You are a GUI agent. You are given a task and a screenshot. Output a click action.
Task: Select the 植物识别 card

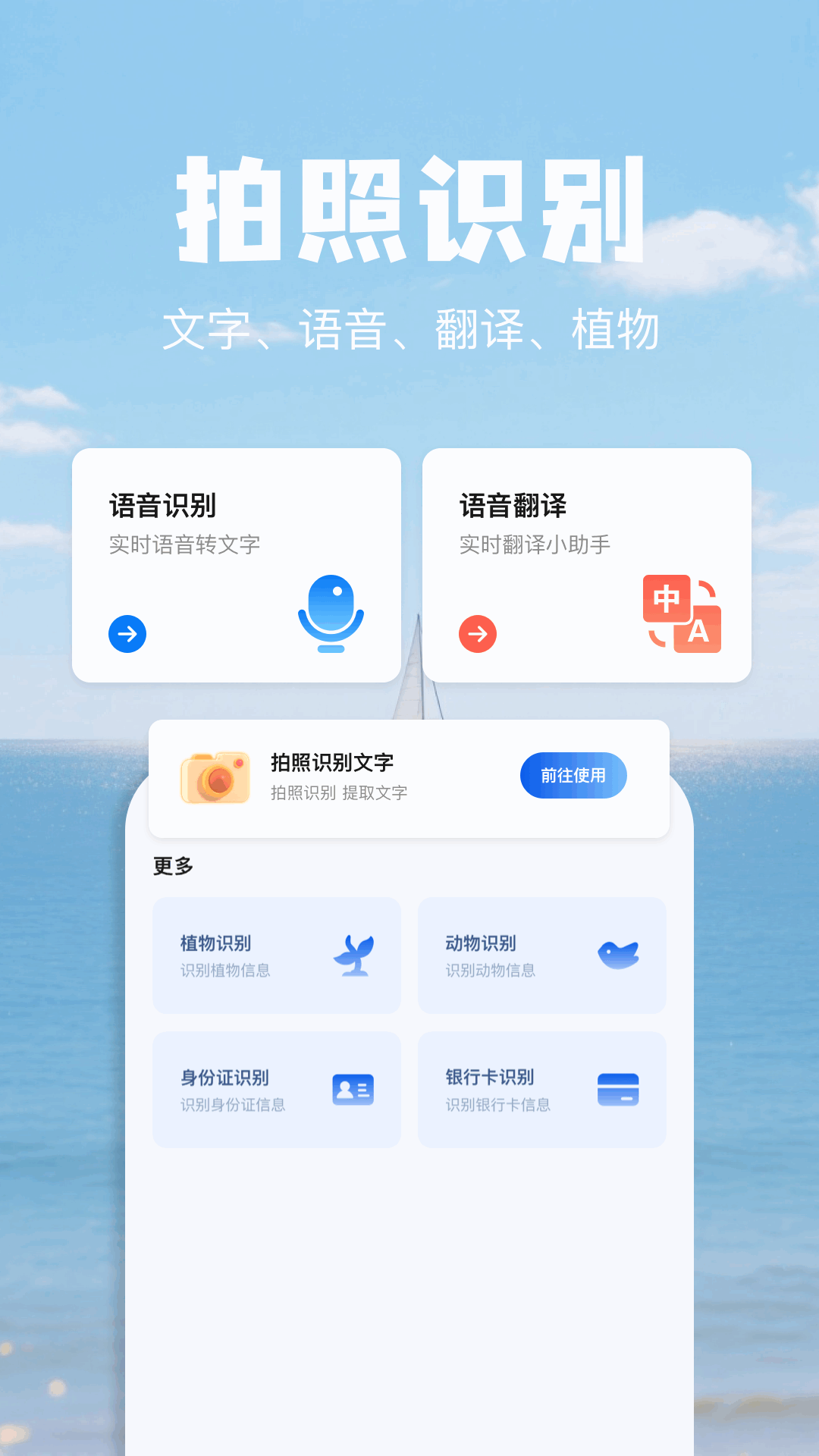pos(277,955)
